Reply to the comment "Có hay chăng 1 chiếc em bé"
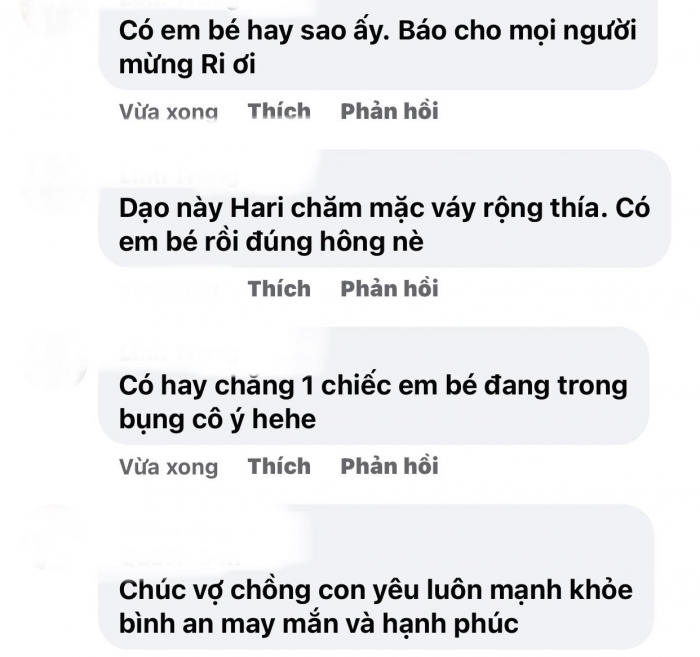Screen dimensions: 700x657 click(389, 466)
